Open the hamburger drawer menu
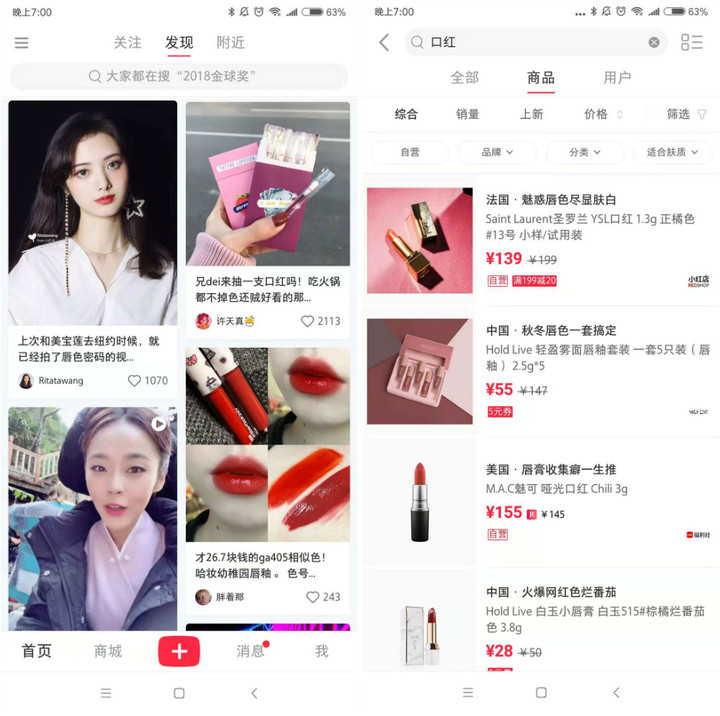 point(21,43)
